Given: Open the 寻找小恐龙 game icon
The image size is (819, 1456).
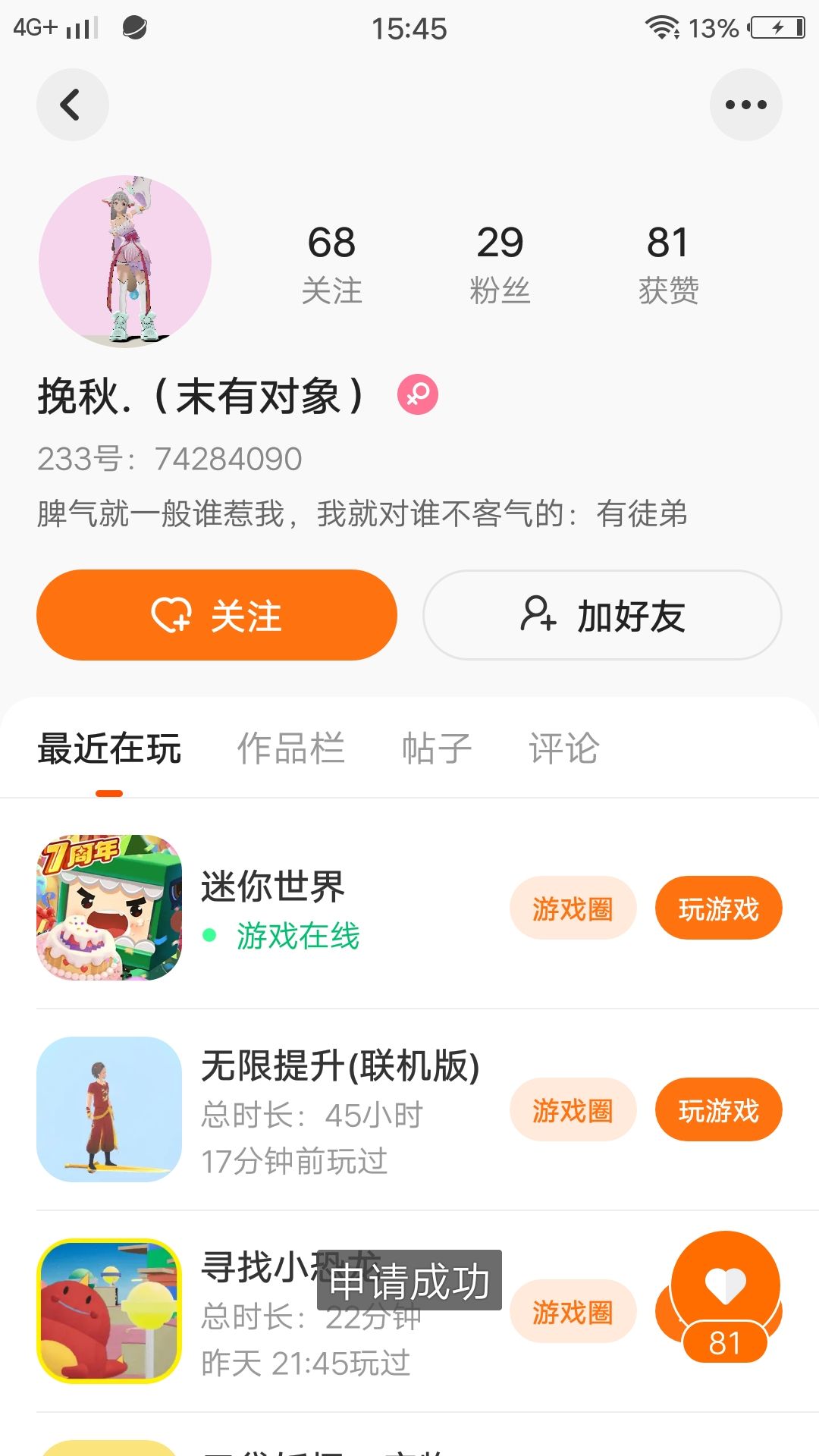Looking at the screenshot, I should click(109, 1311).
